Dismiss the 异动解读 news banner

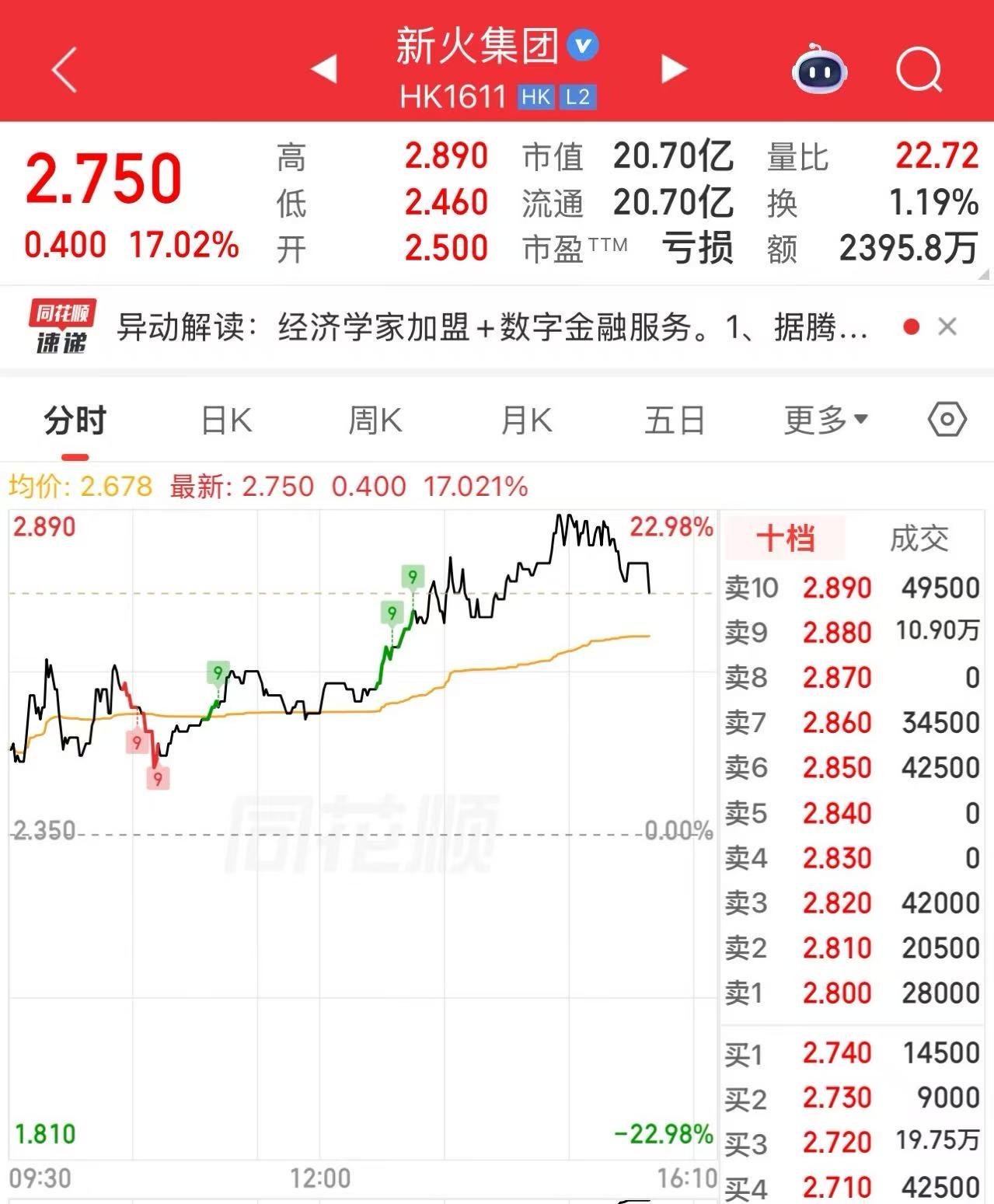point(947,326)
